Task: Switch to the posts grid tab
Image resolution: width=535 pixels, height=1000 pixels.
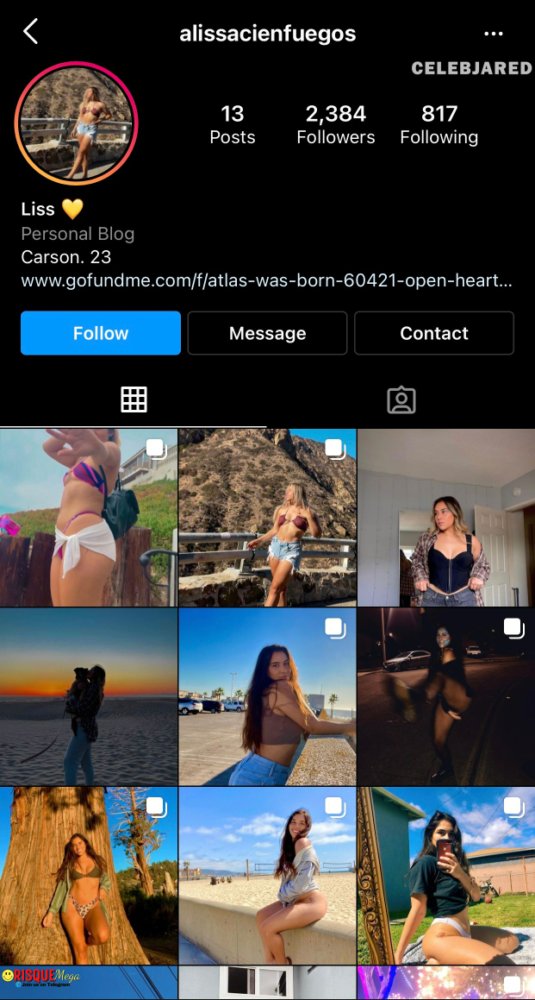Action: tap(134, 400)
